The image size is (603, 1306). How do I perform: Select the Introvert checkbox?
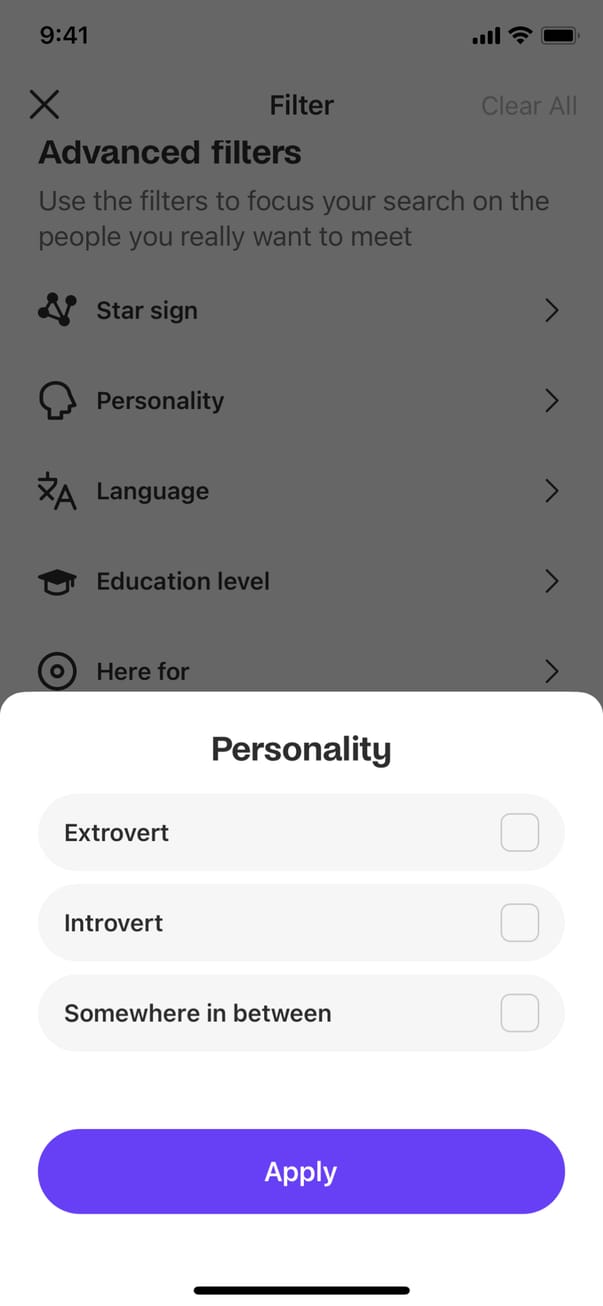519,923
